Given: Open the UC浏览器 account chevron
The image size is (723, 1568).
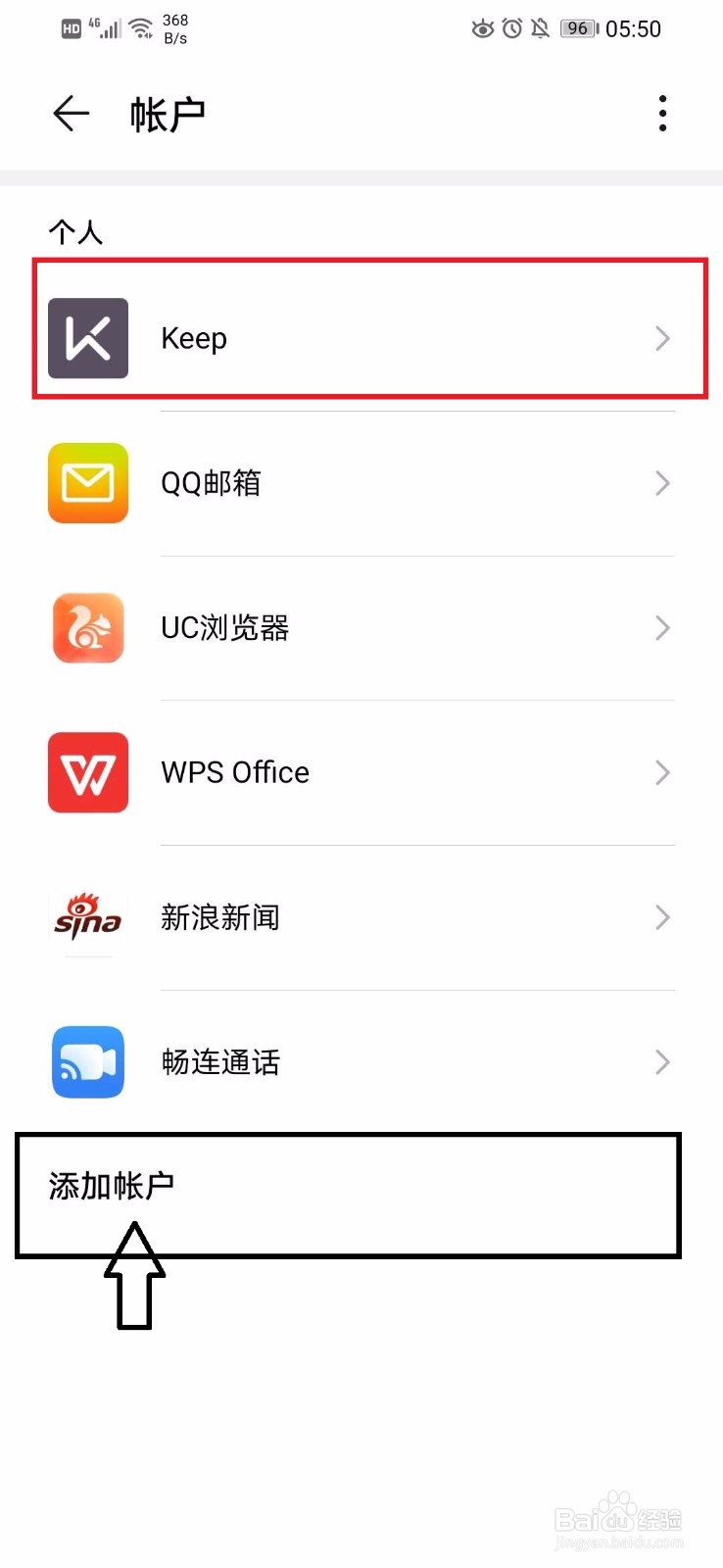Looking at the screenshot, I should 662,628.
